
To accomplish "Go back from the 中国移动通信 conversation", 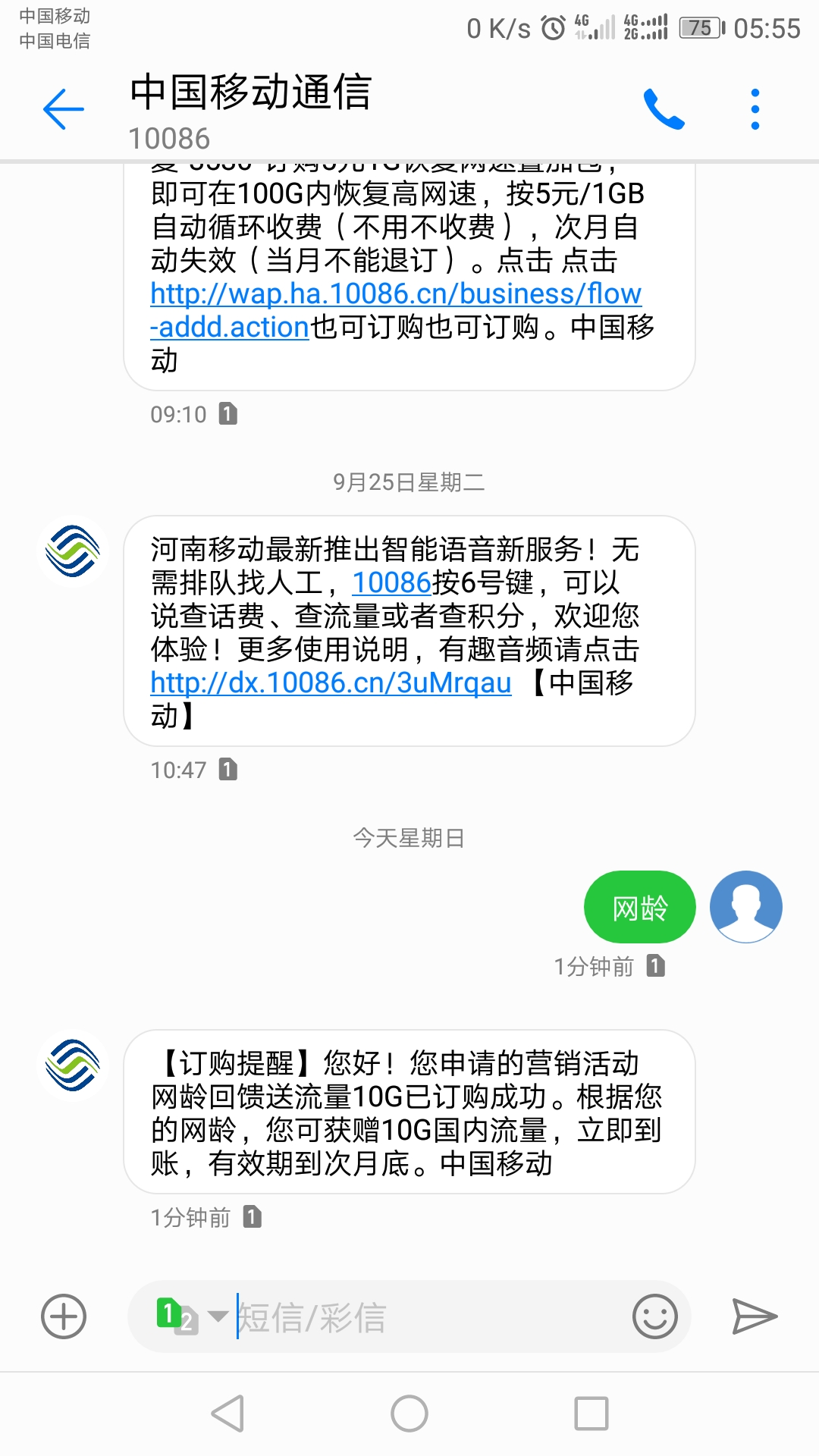I will [64, 109].
